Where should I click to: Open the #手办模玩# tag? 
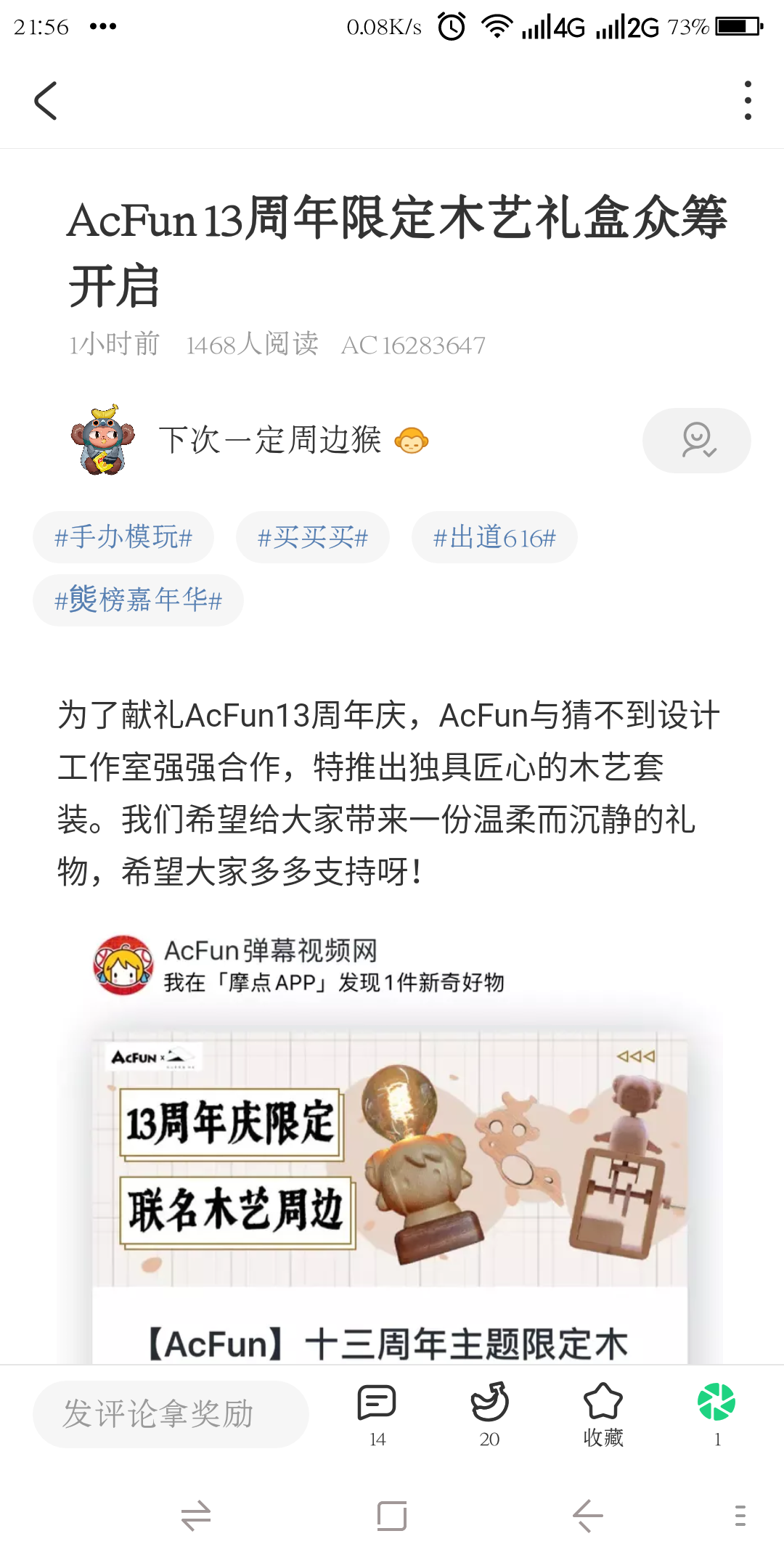pyautogui.click(x=123, y=537)
